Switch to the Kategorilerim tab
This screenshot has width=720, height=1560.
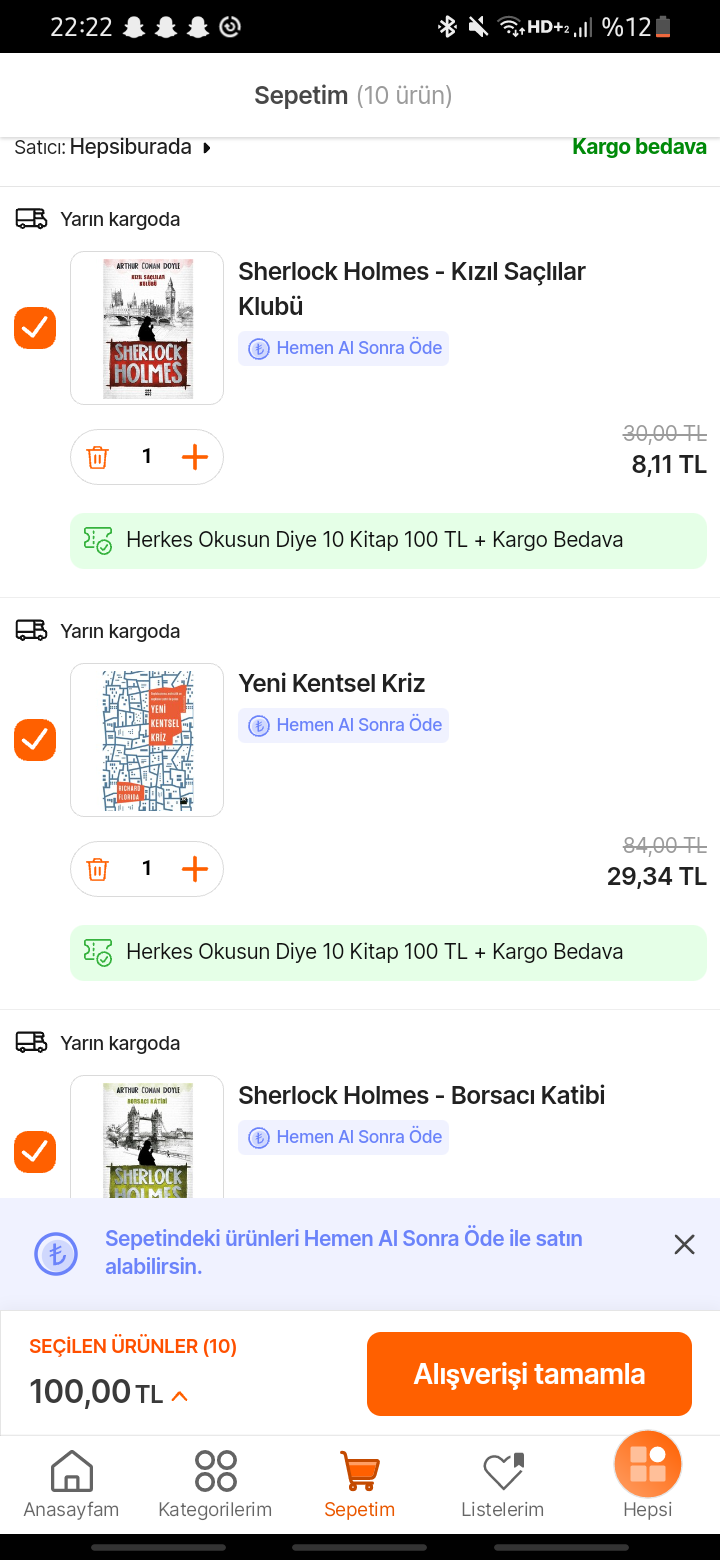tap(215, 1485)
